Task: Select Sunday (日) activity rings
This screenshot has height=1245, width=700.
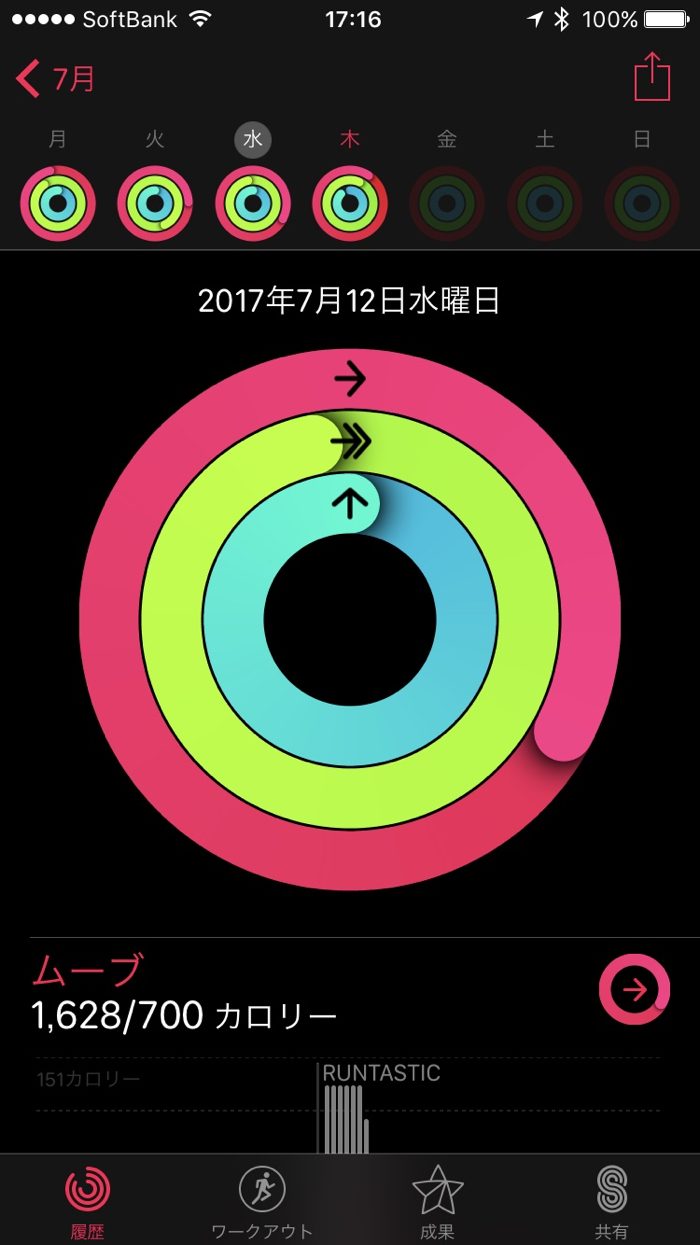Action: click(642, 204)
